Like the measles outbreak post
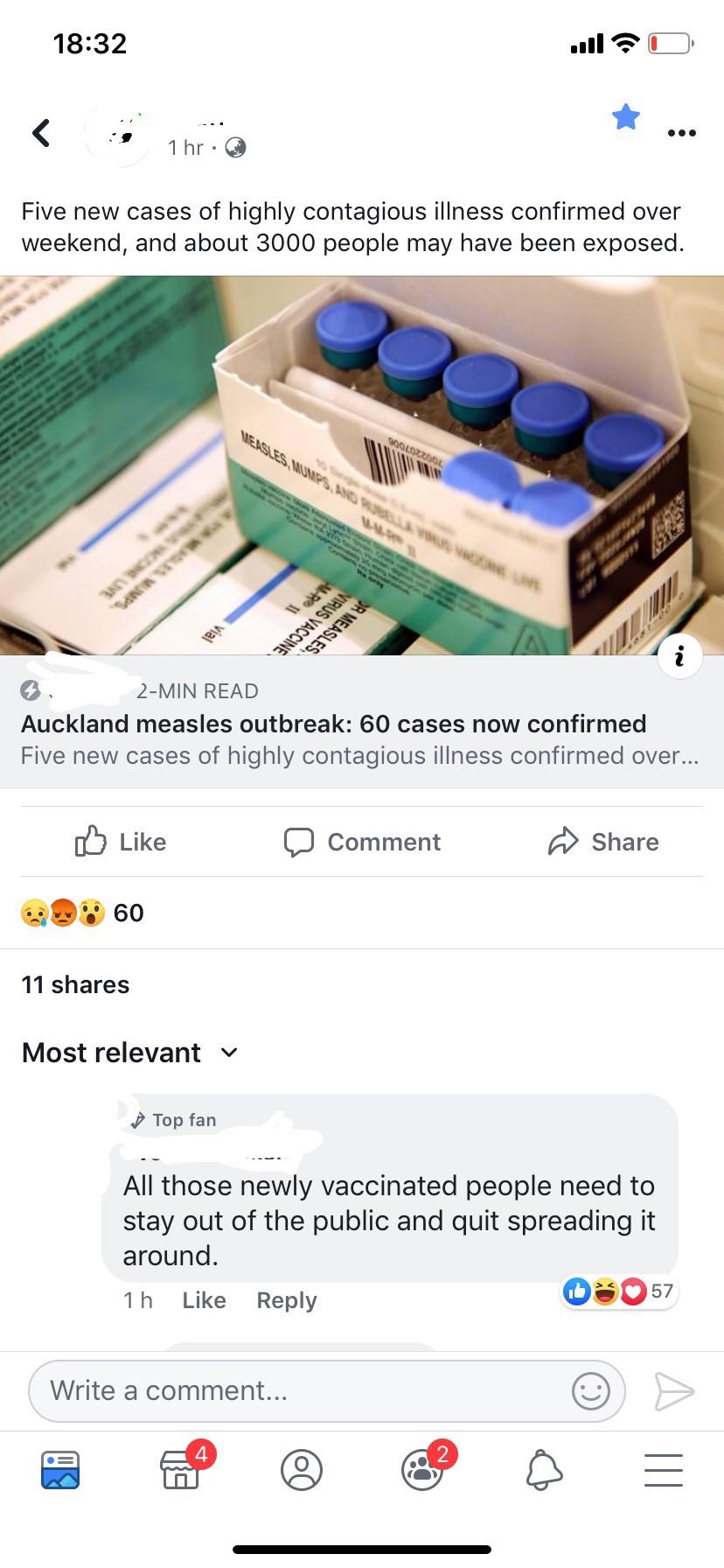This screenshot has height=1568, width=724. coord(121,842)
